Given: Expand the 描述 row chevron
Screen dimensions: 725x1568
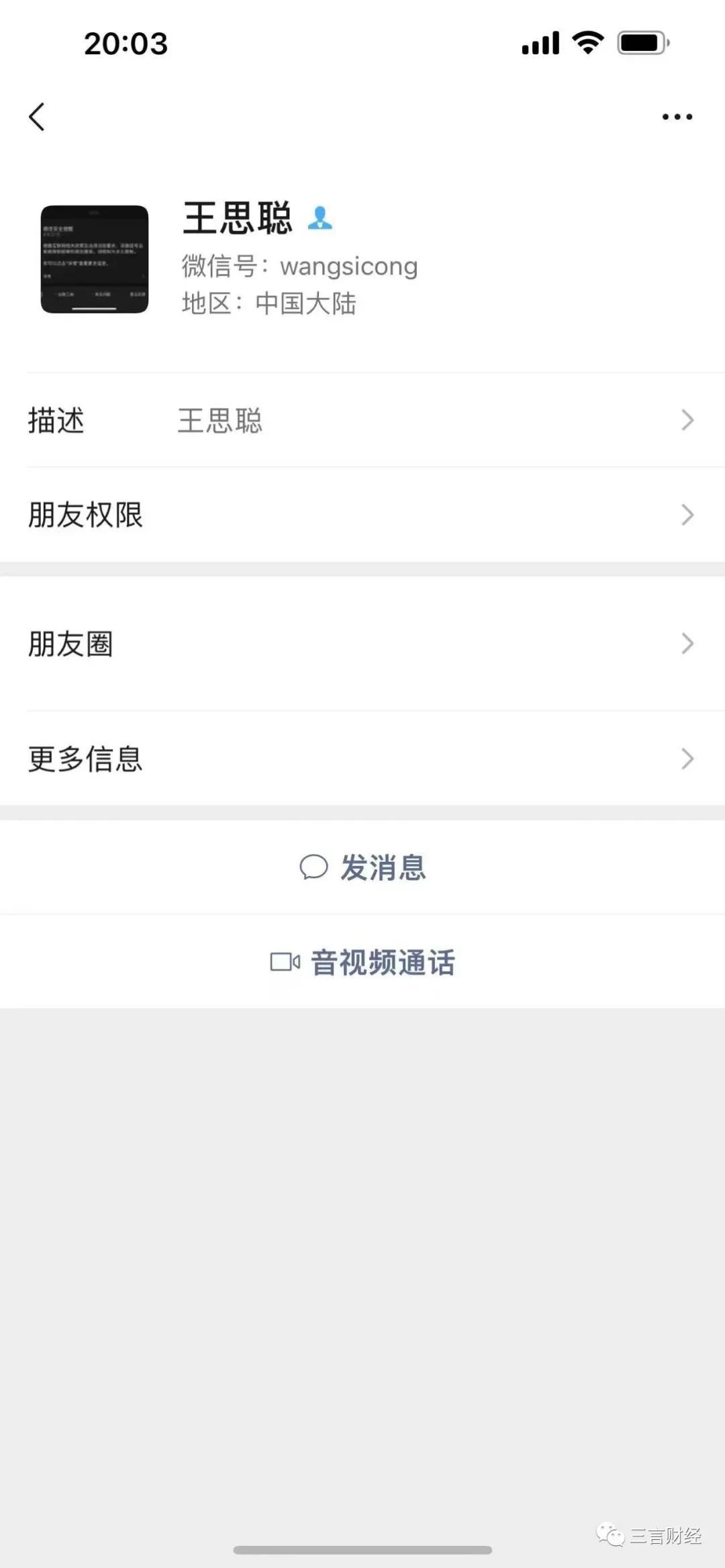Looking at the screenshot, I should coord(687,420).
